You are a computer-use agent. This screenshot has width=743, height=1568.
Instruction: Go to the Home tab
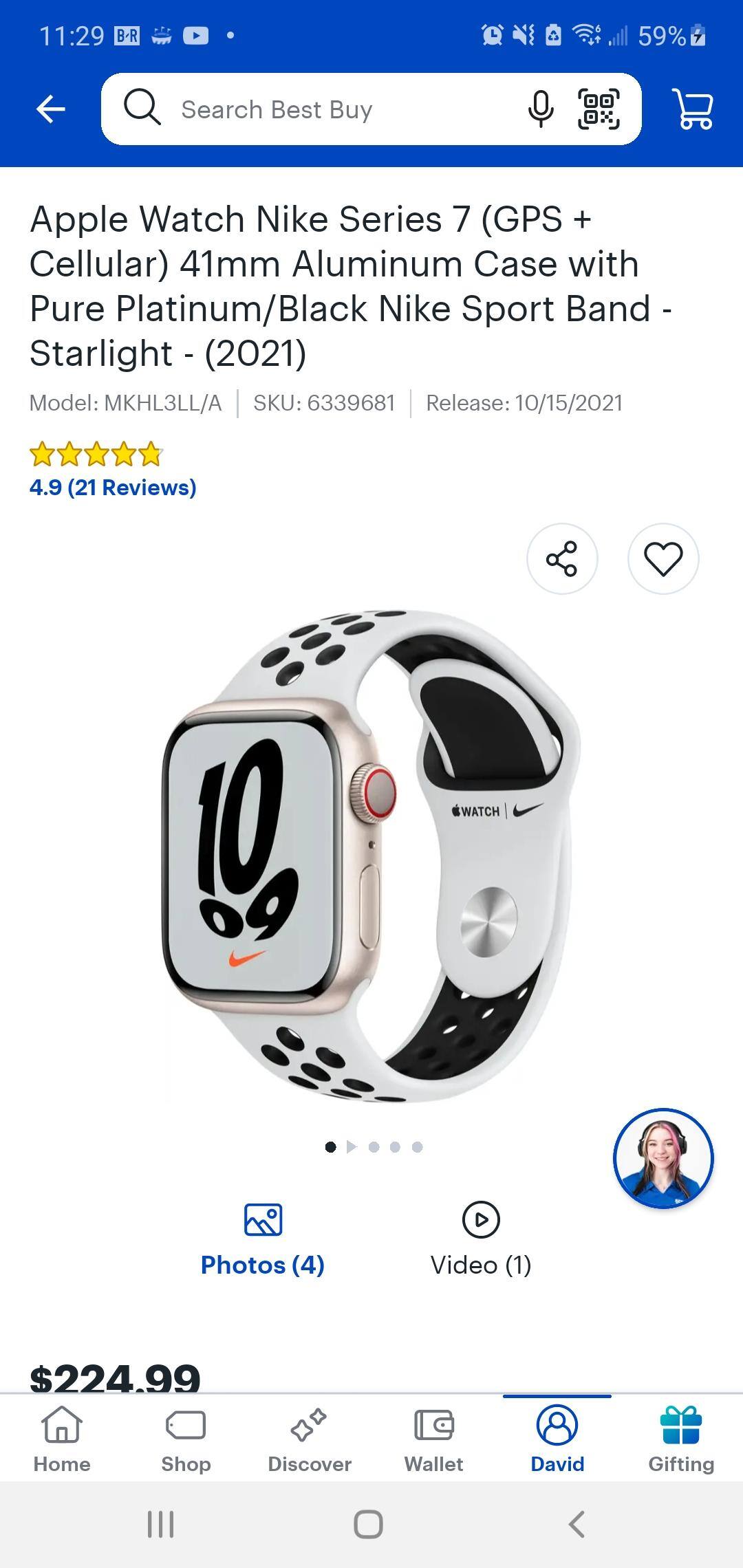(x=62, y=1437)
